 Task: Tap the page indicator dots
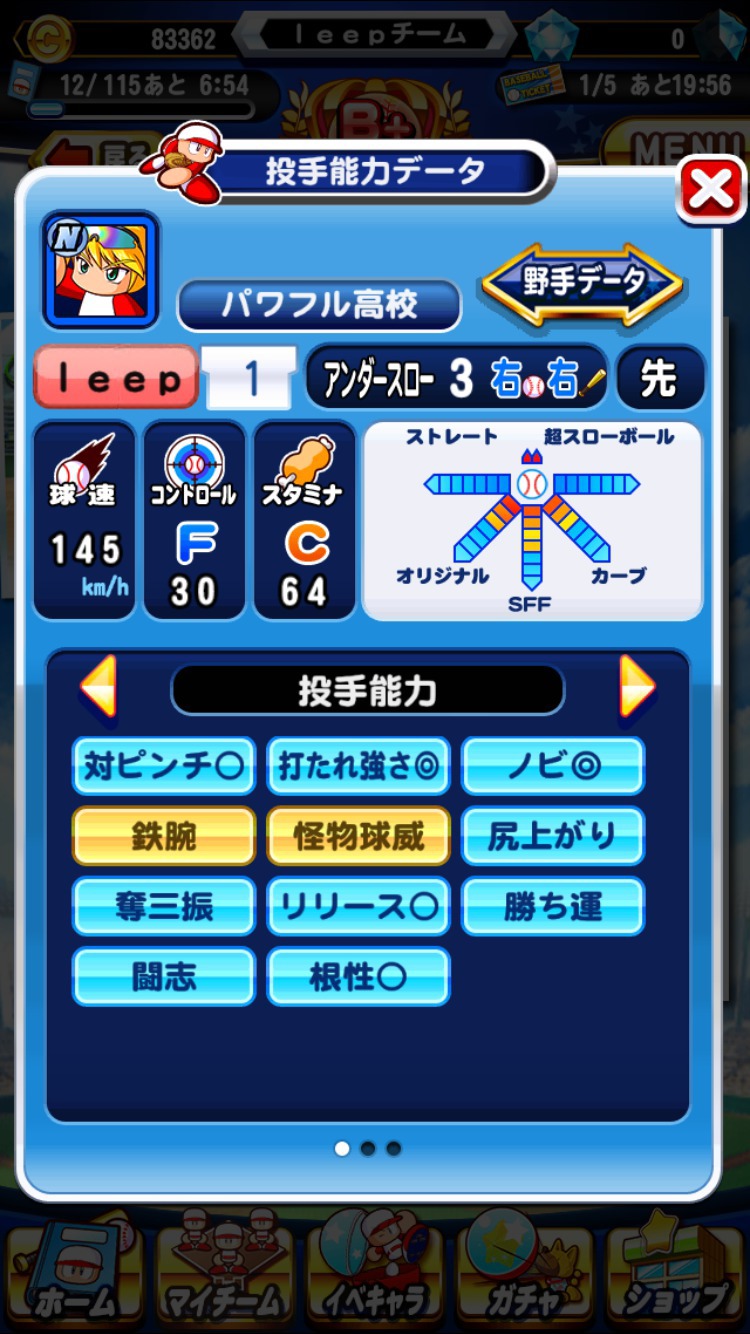tap(367, 1149)
